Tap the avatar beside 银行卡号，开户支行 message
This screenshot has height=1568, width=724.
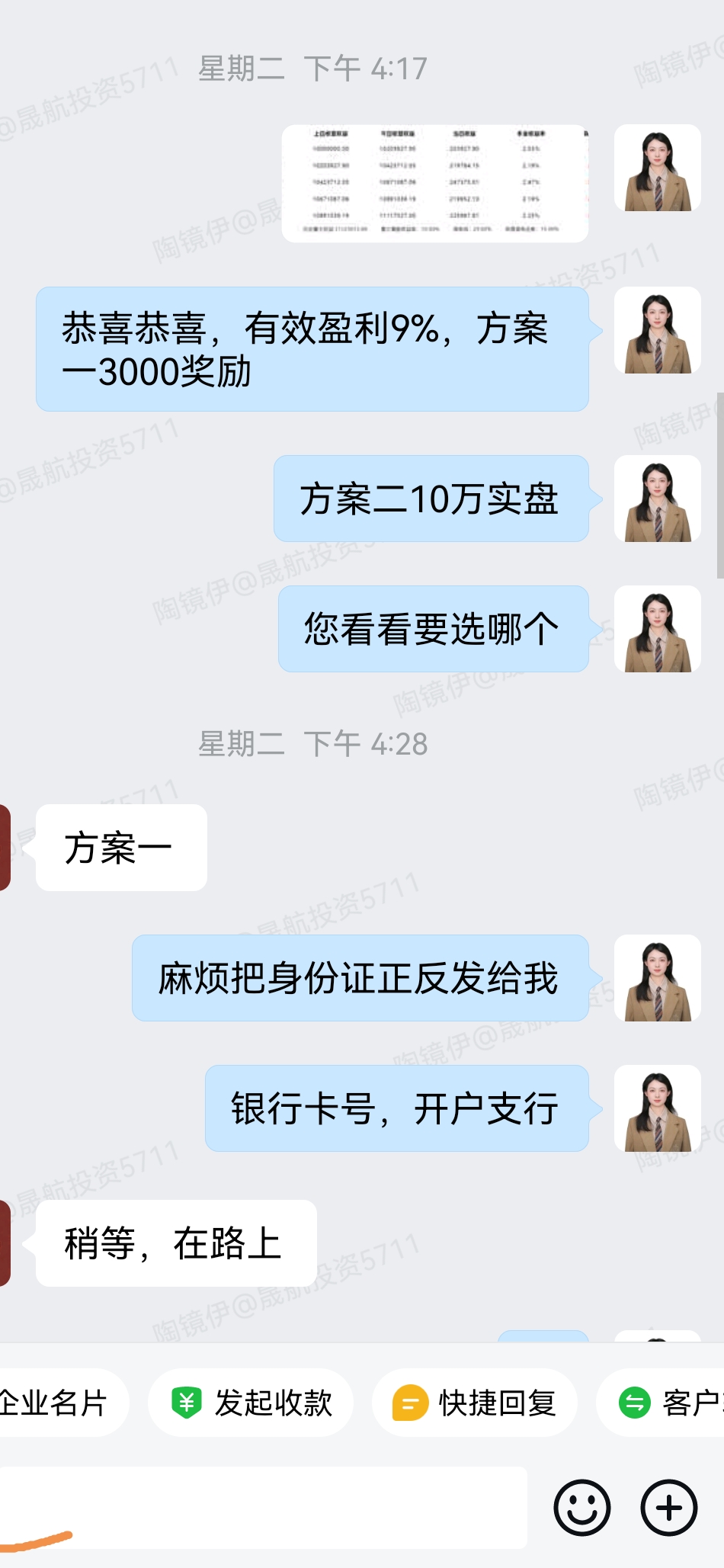coord(658,1108)
